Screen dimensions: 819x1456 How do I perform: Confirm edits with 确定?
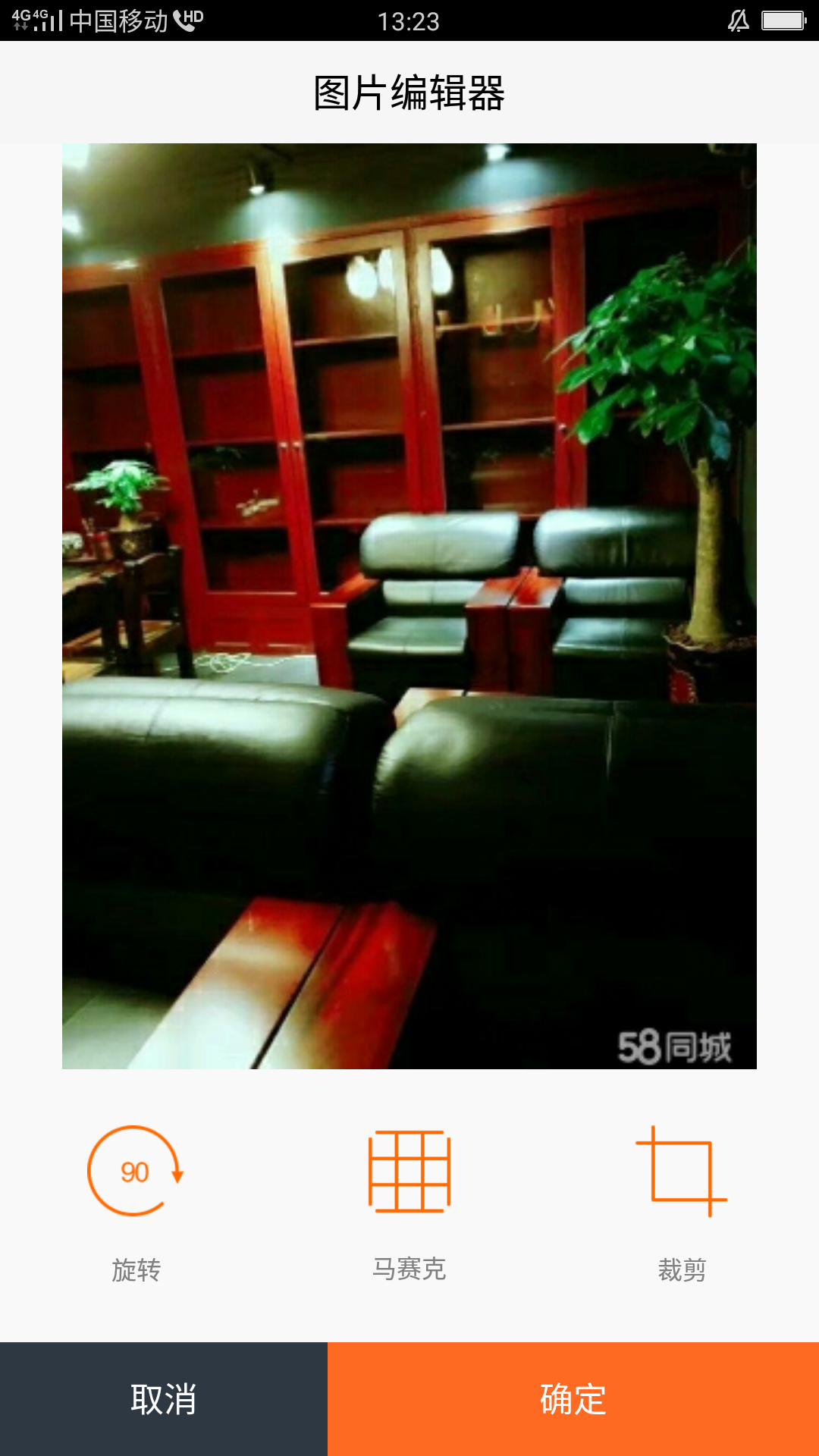click(x=573, y=1399)
